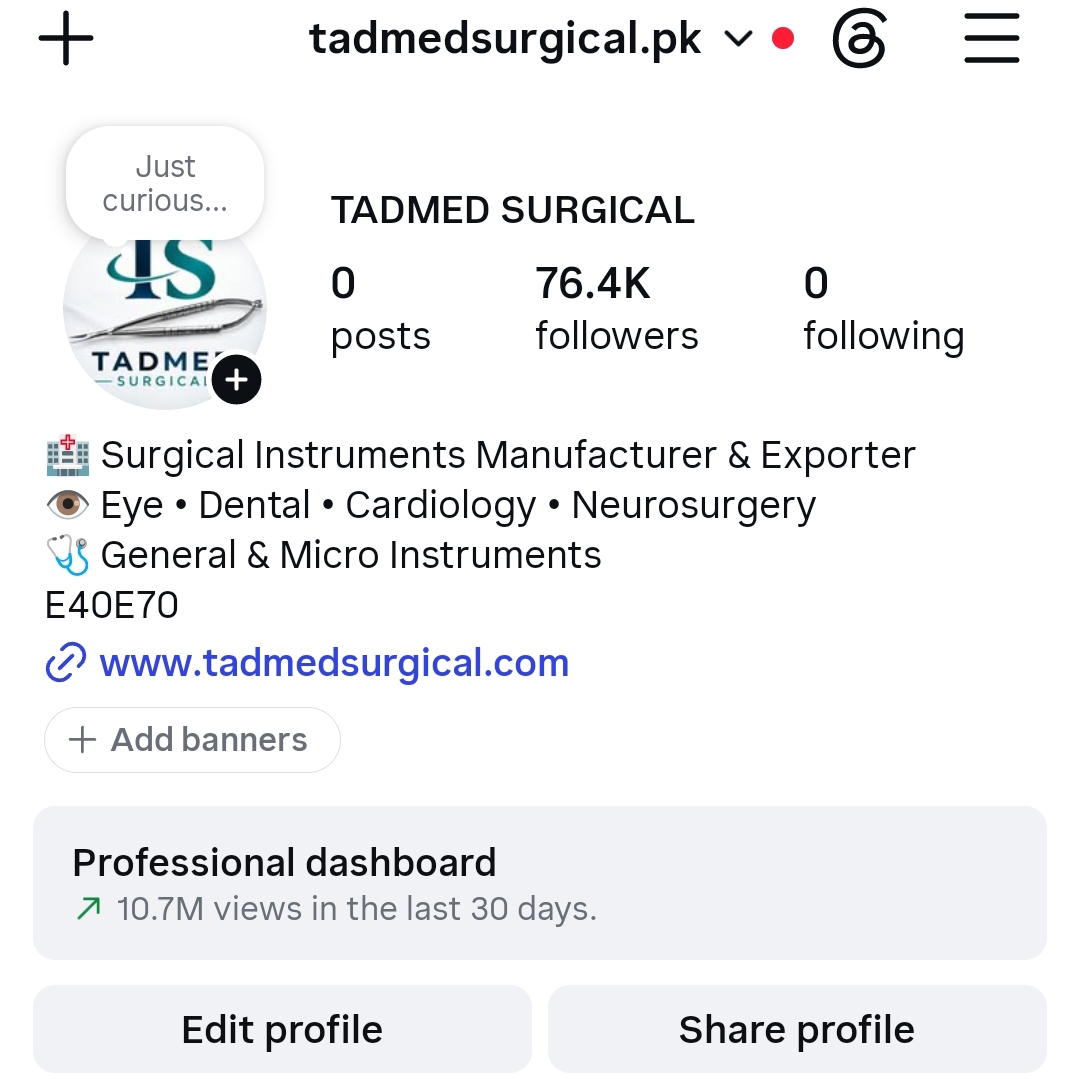
Task: Open the hamburger menu
Action: (992, 39)
